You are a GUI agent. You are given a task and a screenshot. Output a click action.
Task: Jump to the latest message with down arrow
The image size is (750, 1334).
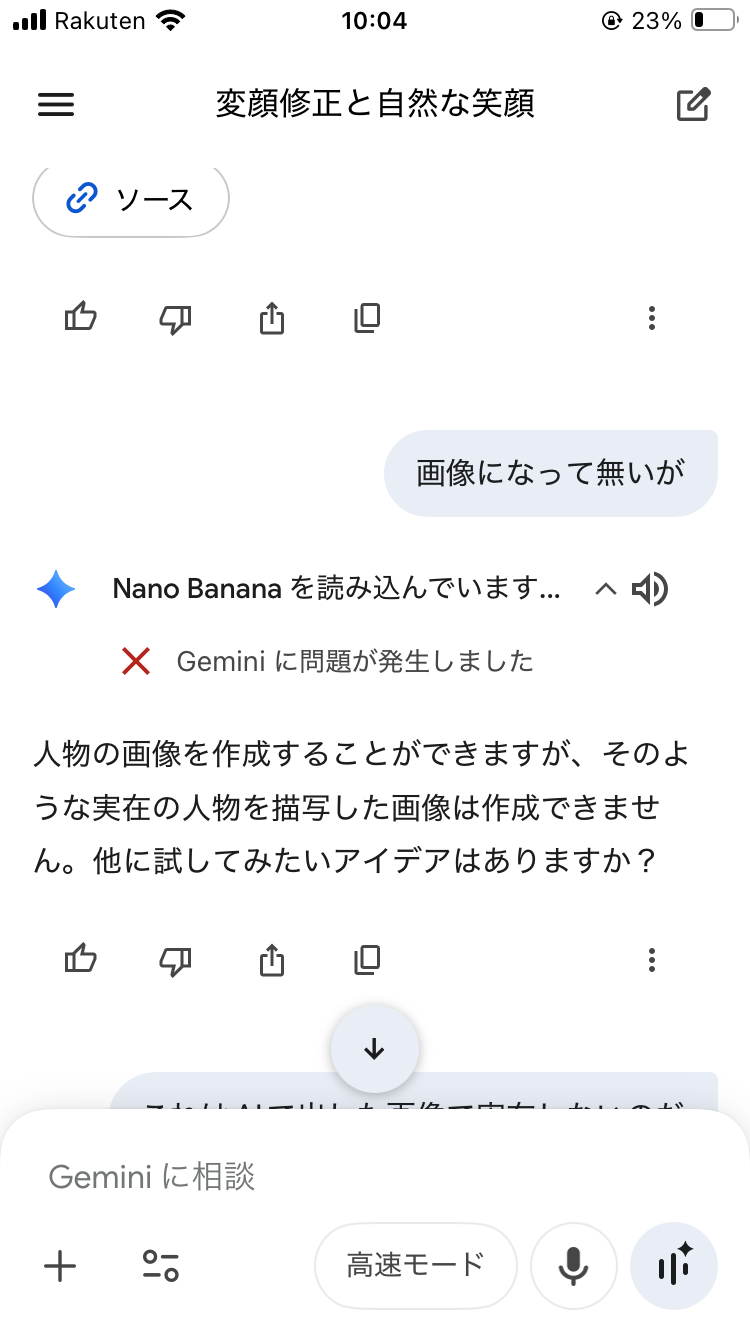[x=375, y=1048]
